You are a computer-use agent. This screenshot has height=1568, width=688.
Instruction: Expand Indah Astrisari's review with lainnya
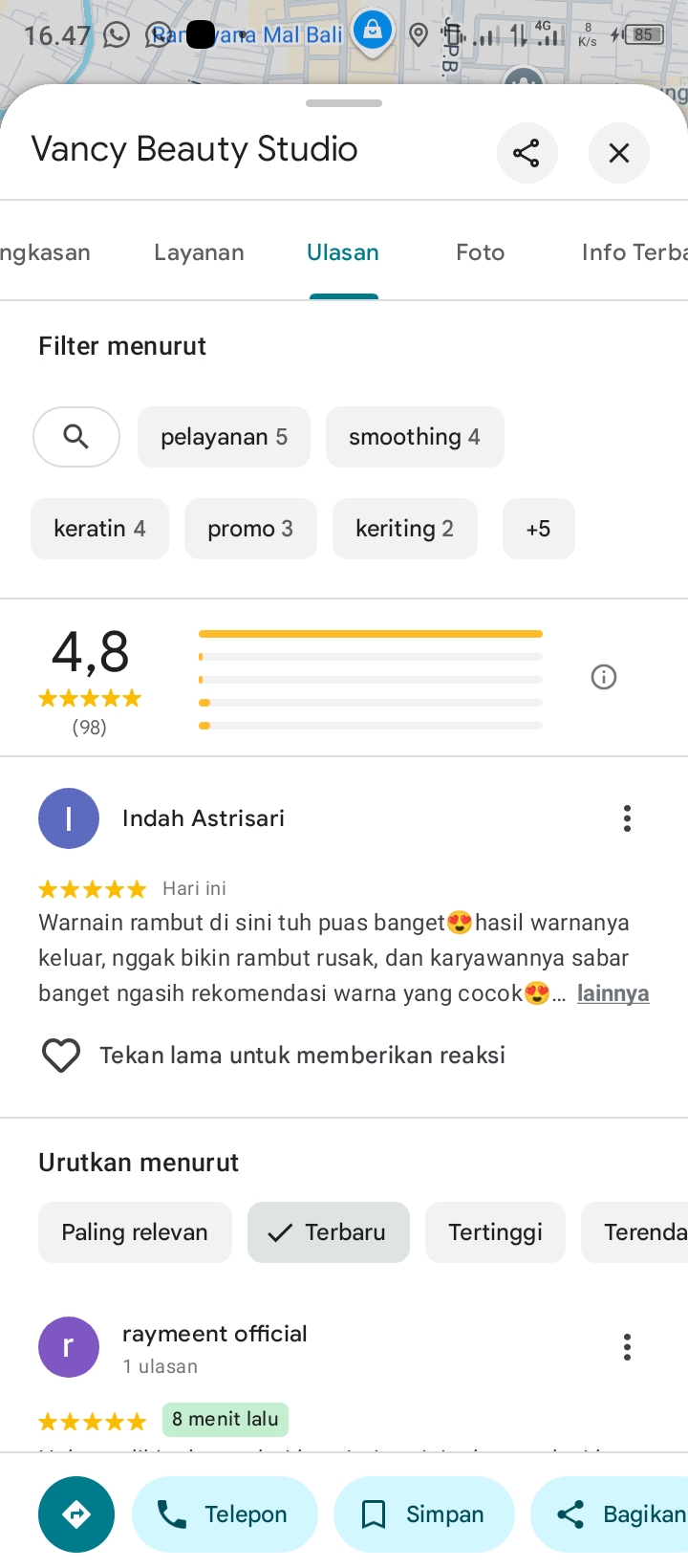pyautogui.click(x=613, y=993)
